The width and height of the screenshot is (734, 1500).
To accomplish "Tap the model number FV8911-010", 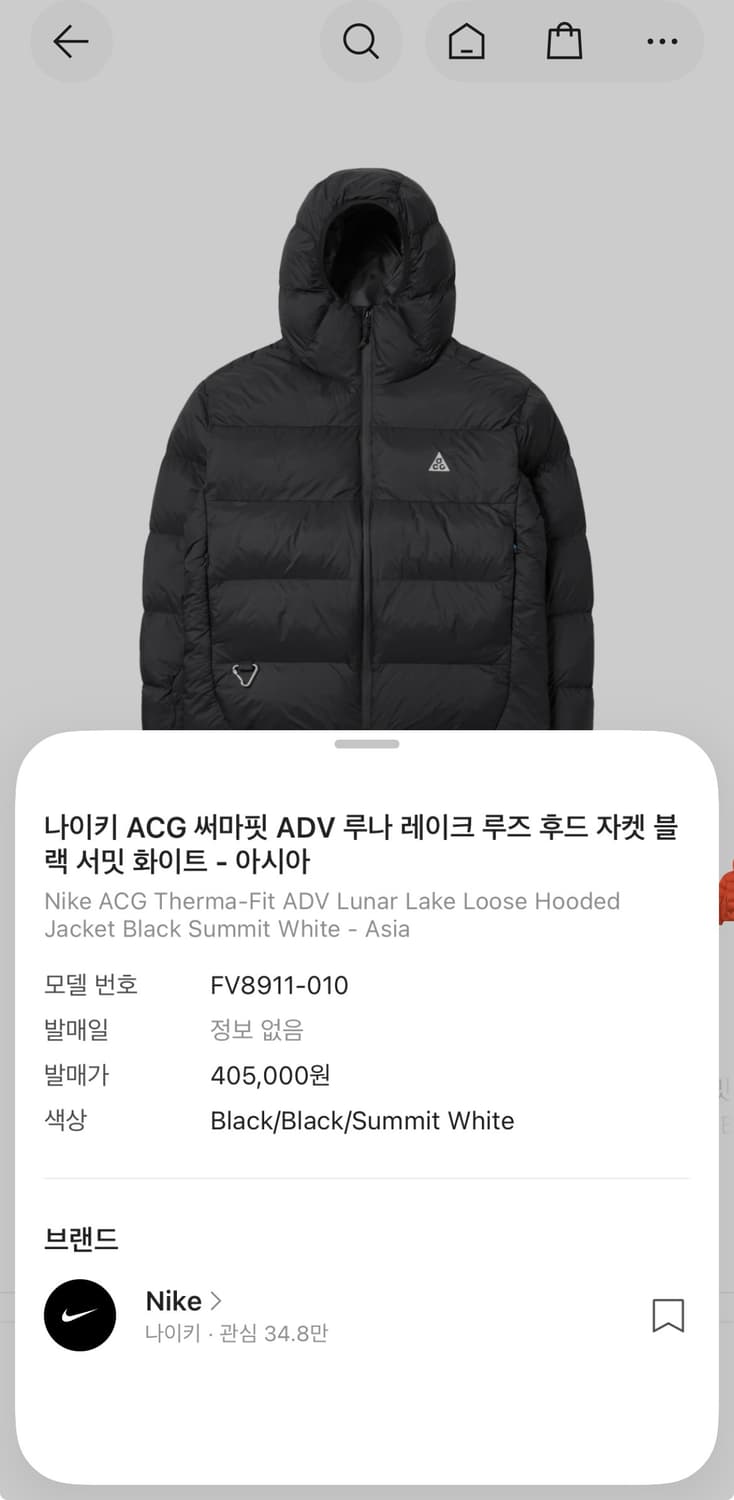I will point(279,986).
